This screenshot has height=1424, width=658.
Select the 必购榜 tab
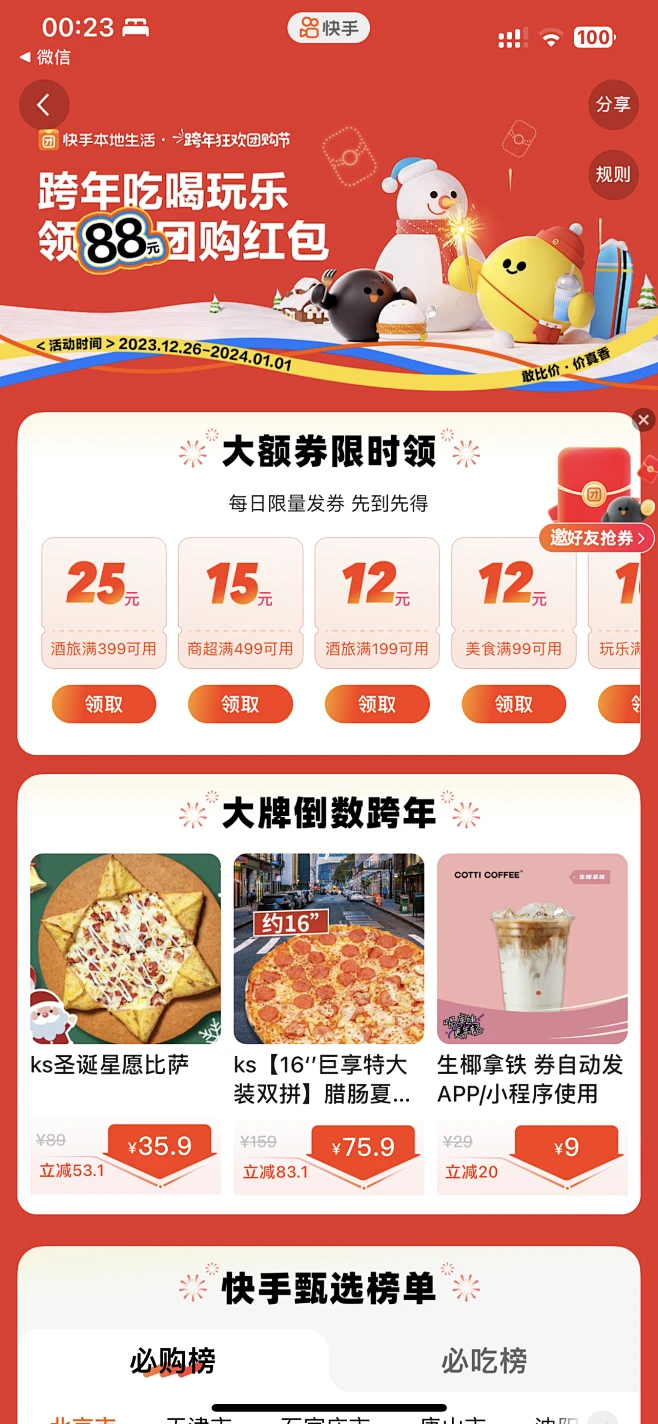point(173,1361)
